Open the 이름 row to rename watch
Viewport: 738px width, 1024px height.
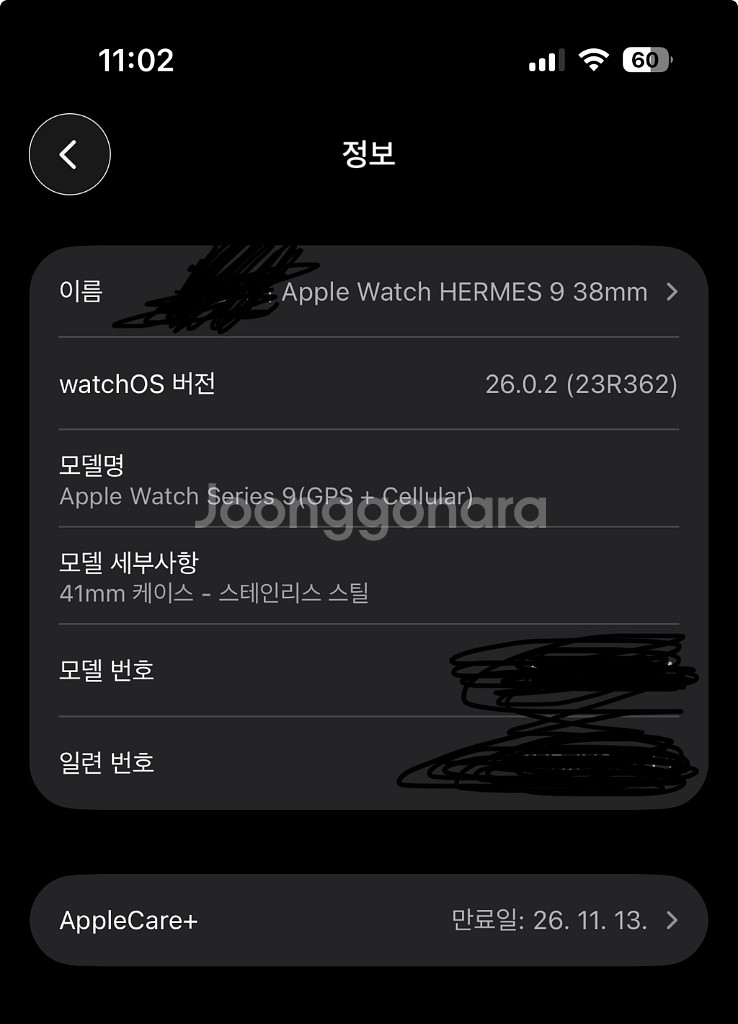pos(368,292)
